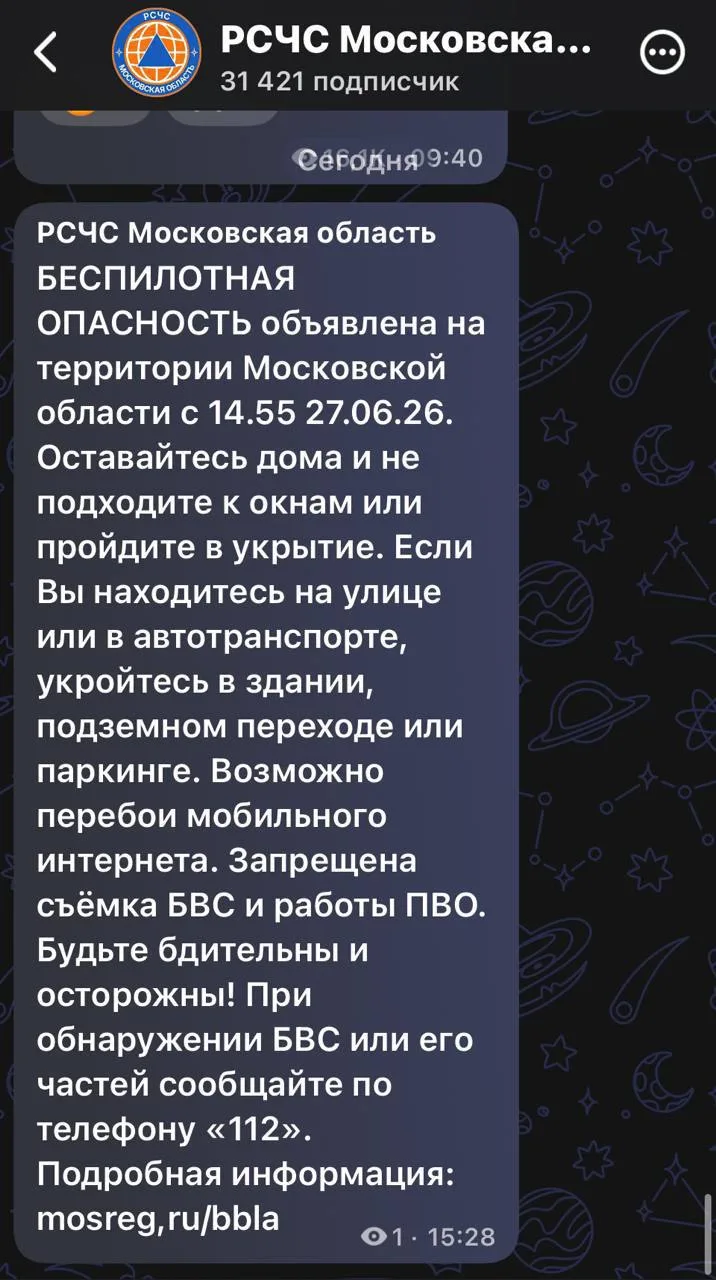716x1280 pixels.
Task: Open the three-dot overflow menu
Action: tap(662, 53)
